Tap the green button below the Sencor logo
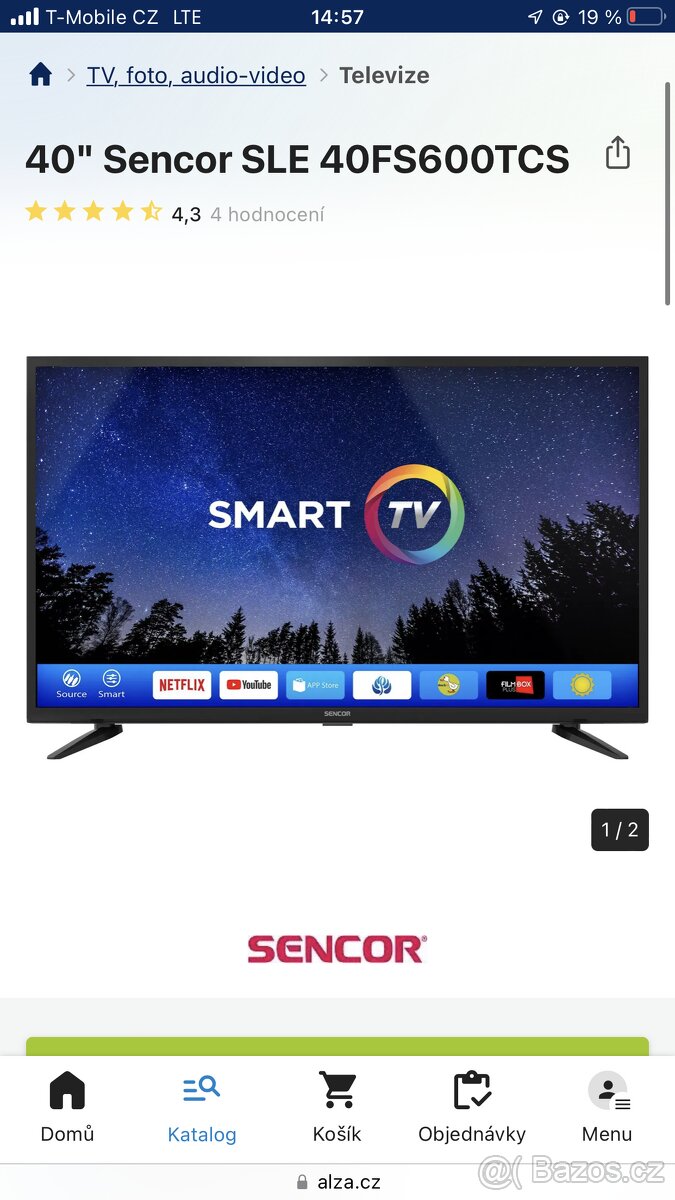Screen dimensions: 675x1200 (x=337, y=1046)
